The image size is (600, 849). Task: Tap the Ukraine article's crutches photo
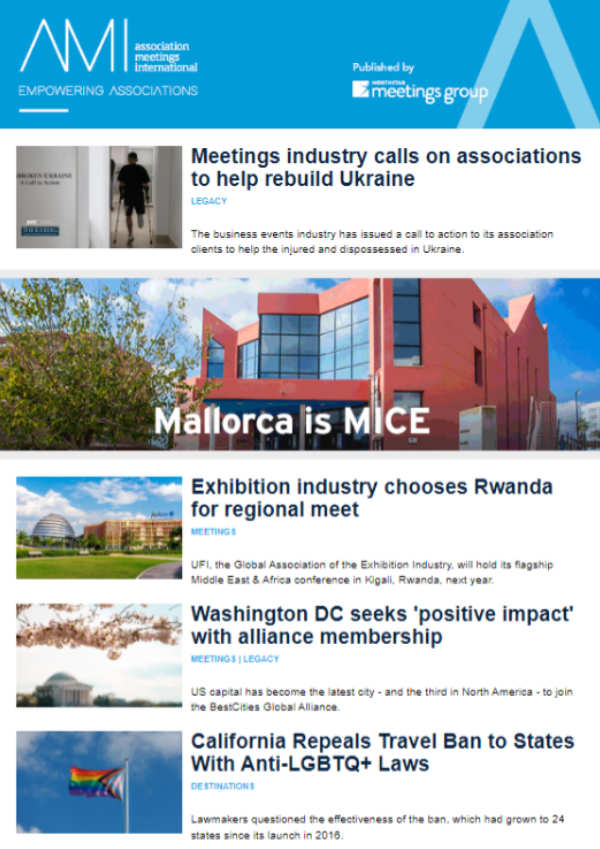point(99,197)
